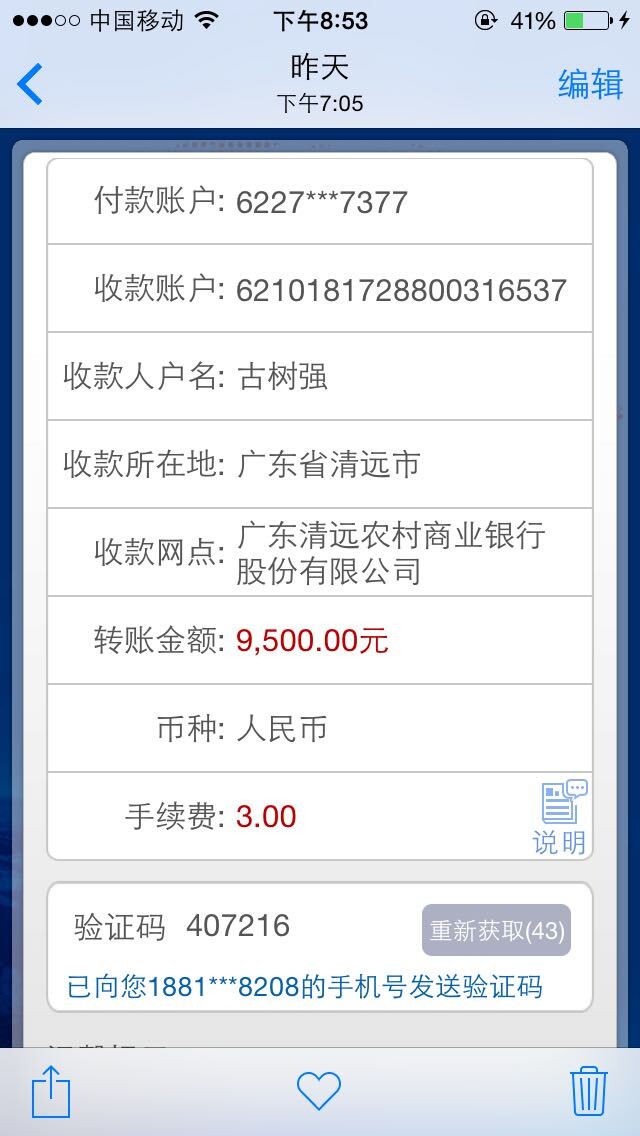Delete this photo with the trash icon

coord(589,1091)
